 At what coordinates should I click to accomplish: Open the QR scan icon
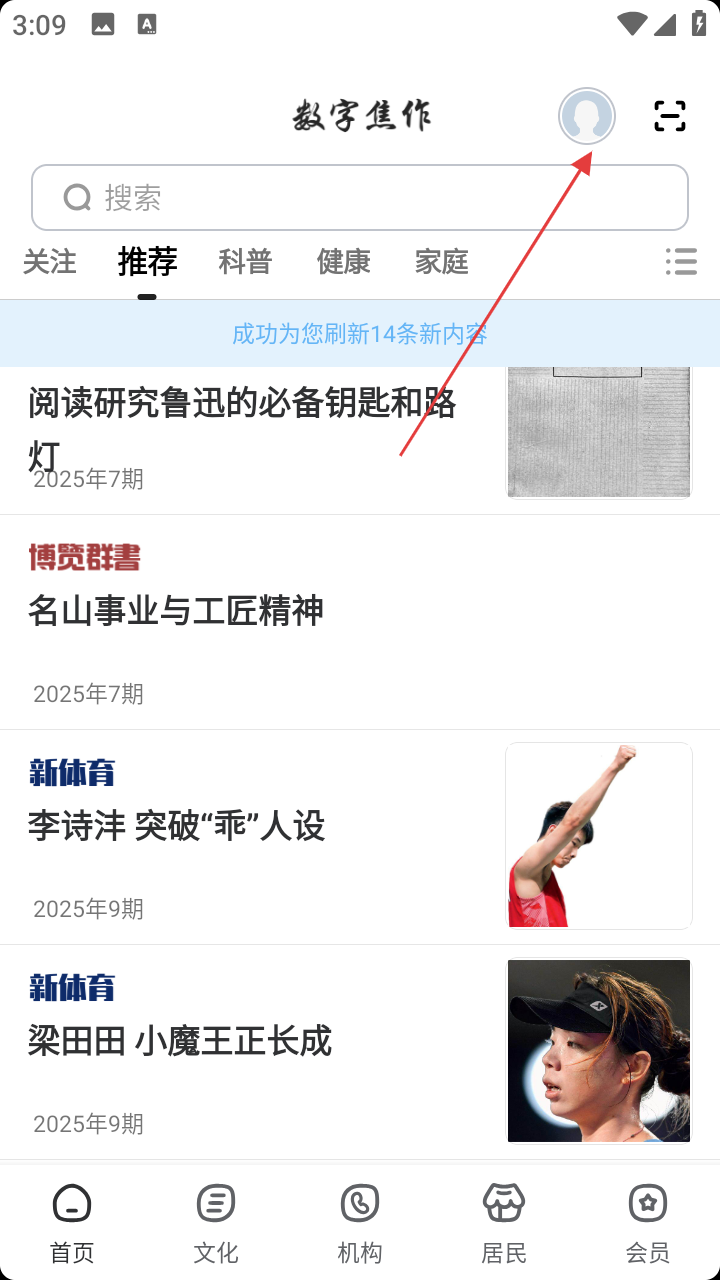(x=670, y=117)
